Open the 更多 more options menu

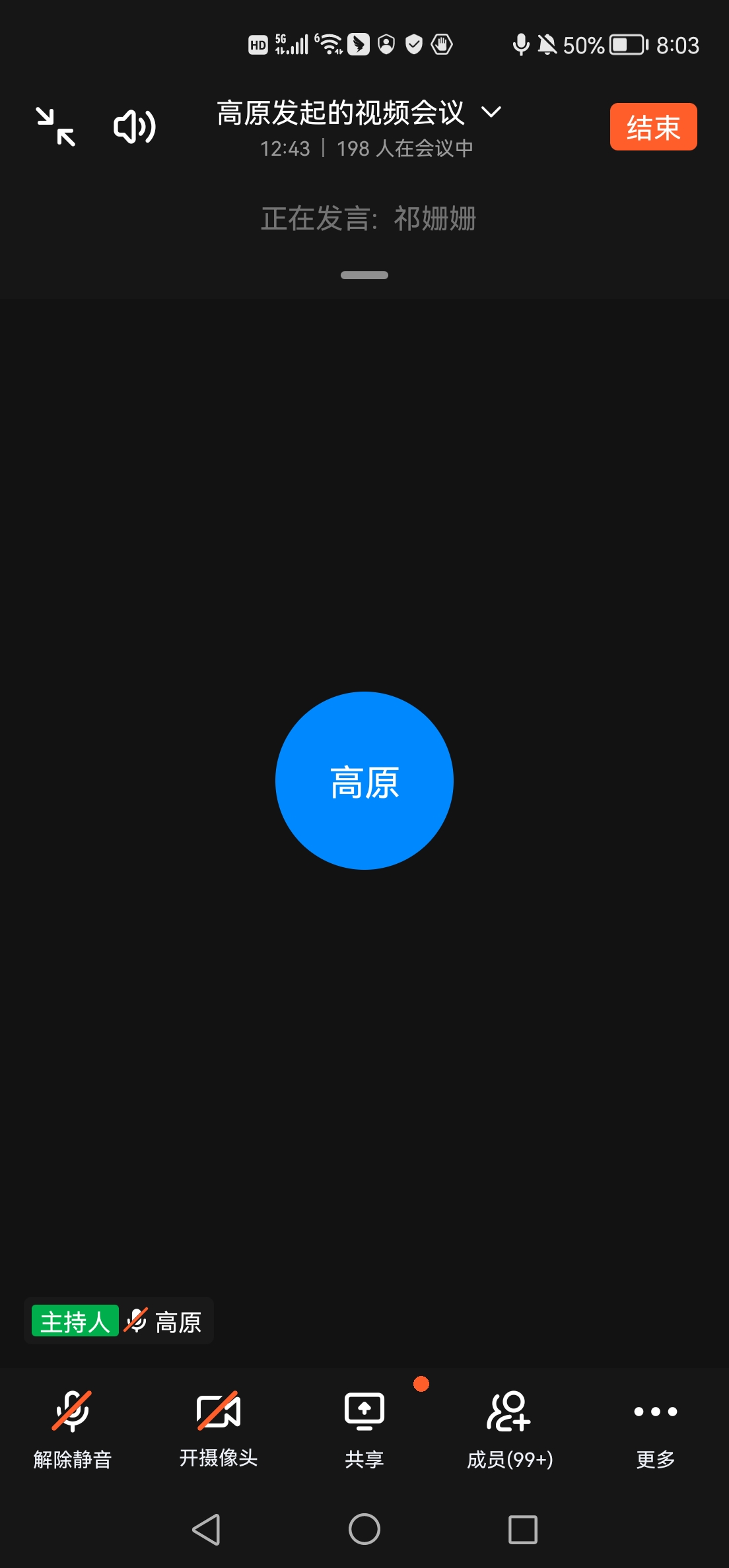point(655,1428)
